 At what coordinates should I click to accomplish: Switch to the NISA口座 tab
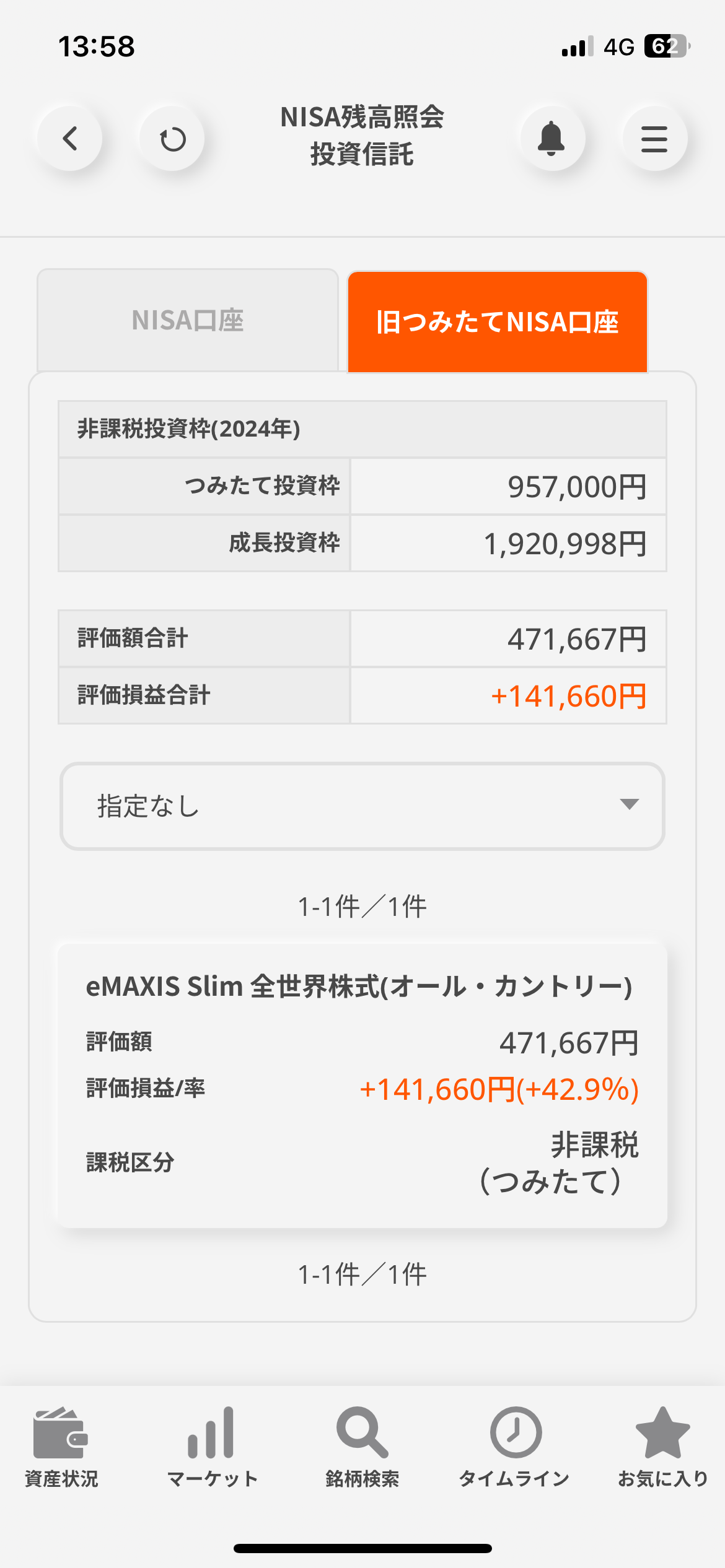(188, 321)
